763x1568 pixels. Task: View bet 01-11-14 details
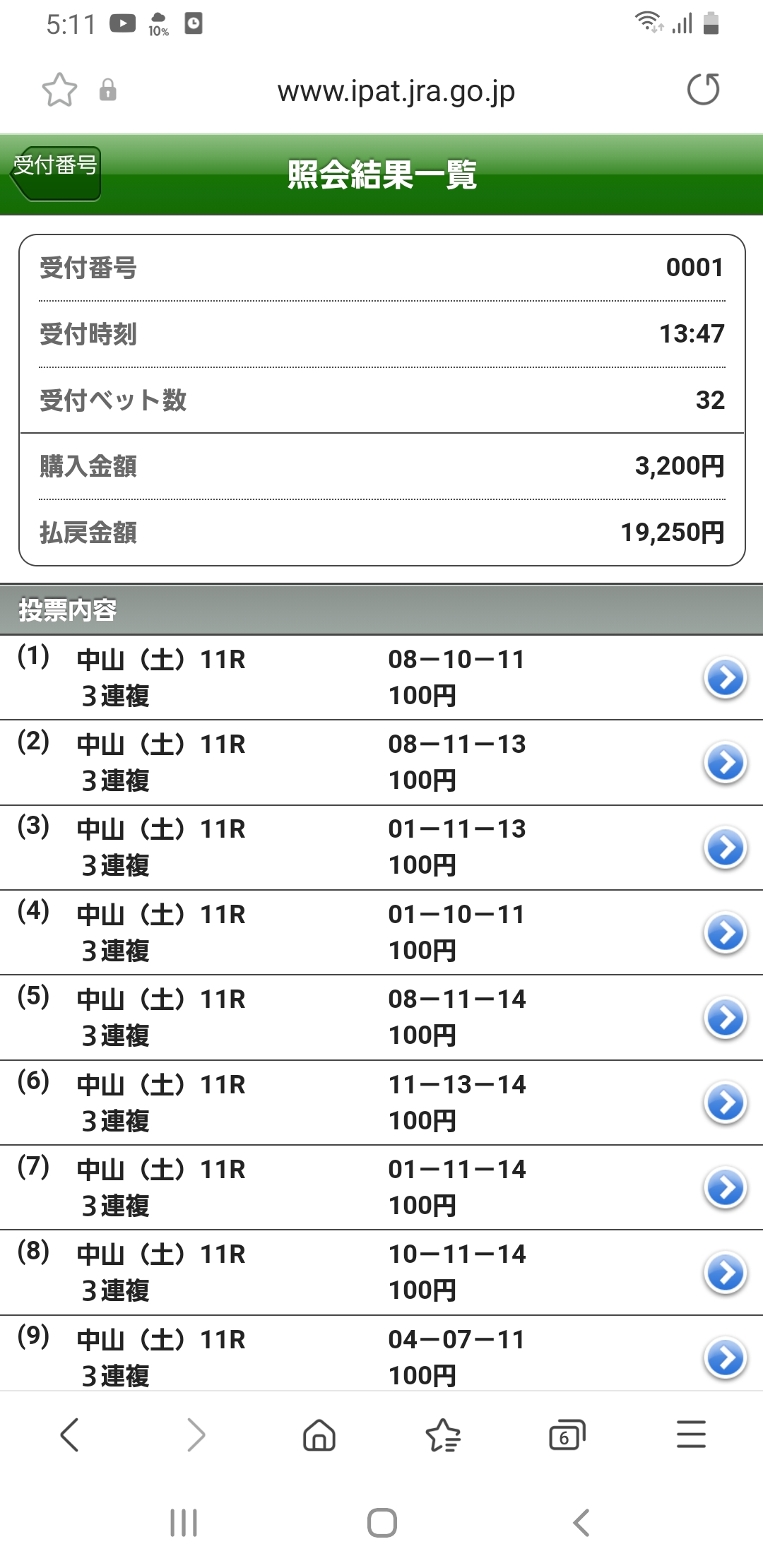(726, 1188)
